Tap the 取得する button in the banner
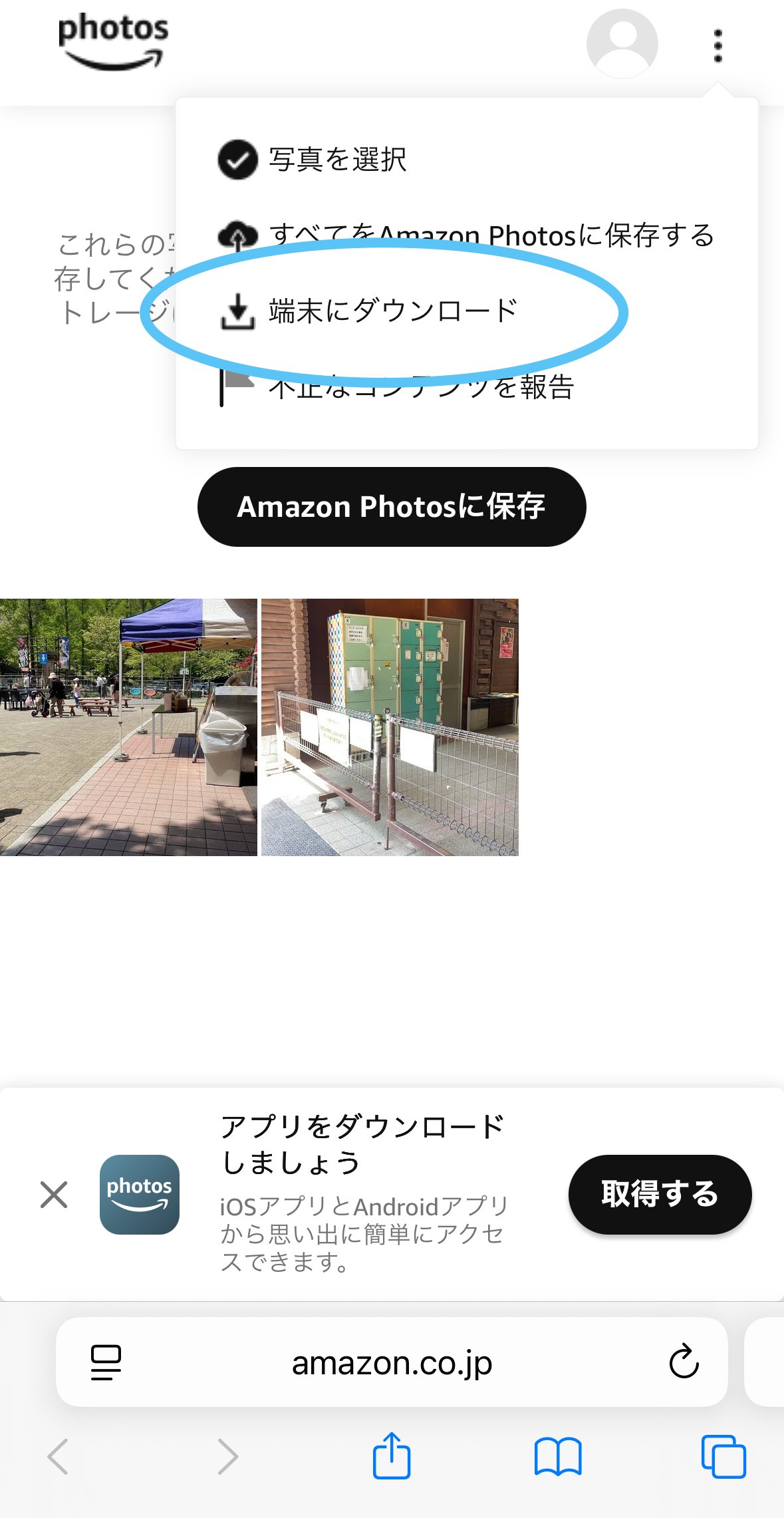The width and height of the screenshot is (784, 1518). 659,1194
